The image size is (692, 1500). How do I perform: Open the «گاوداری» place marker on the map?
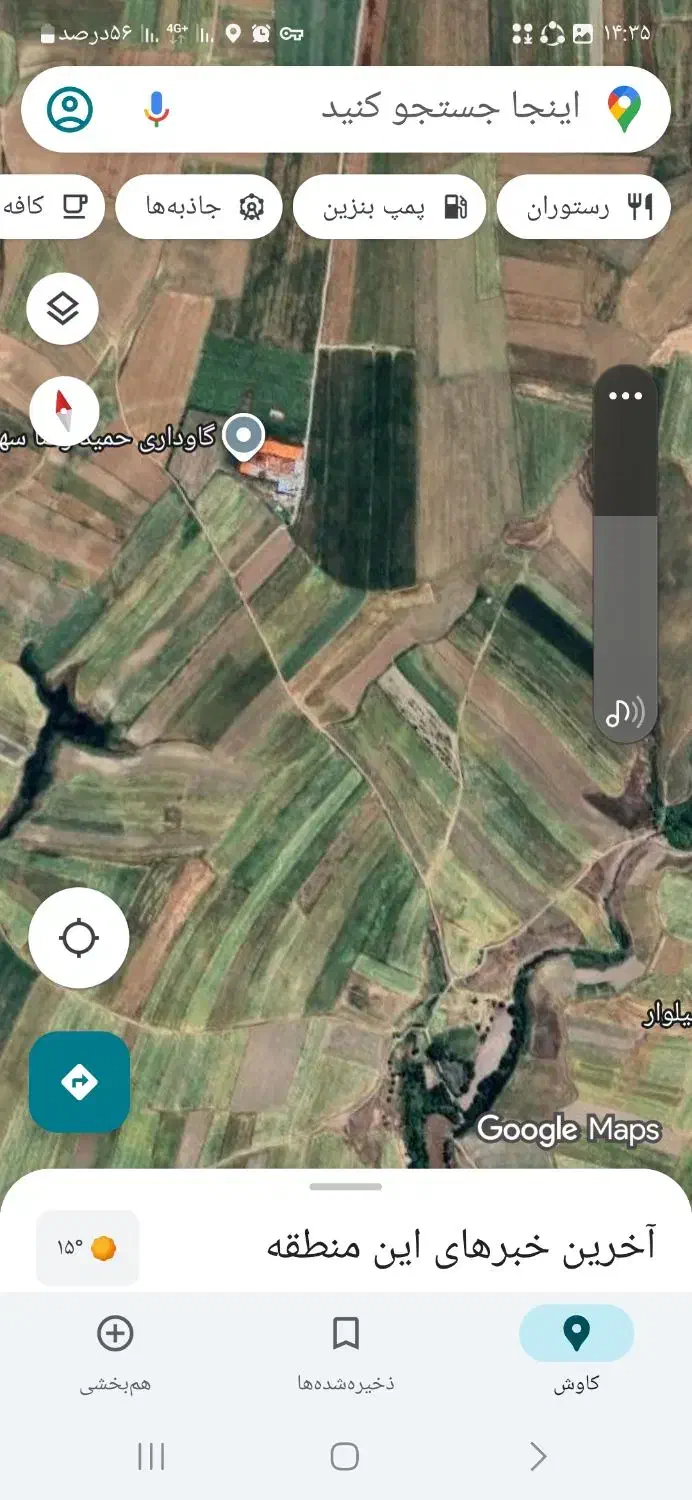[x=242, y=436]
